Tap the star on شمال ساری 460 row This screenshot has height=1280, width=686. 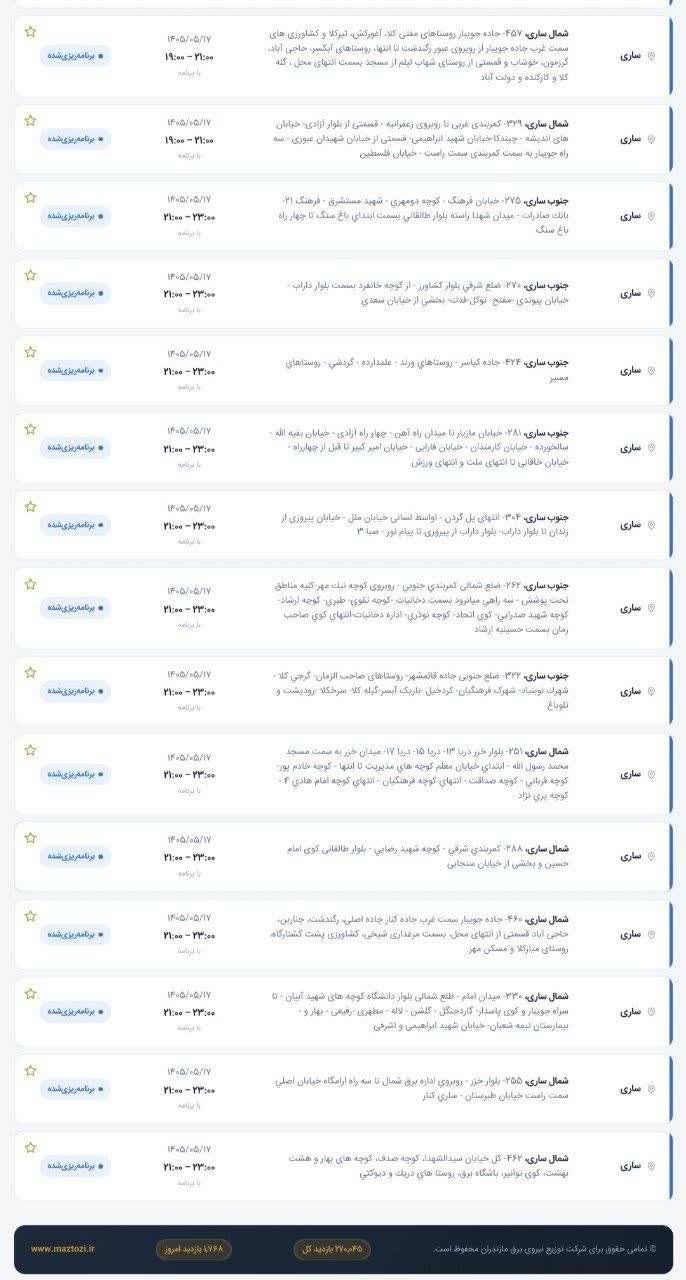pos(31,916)
